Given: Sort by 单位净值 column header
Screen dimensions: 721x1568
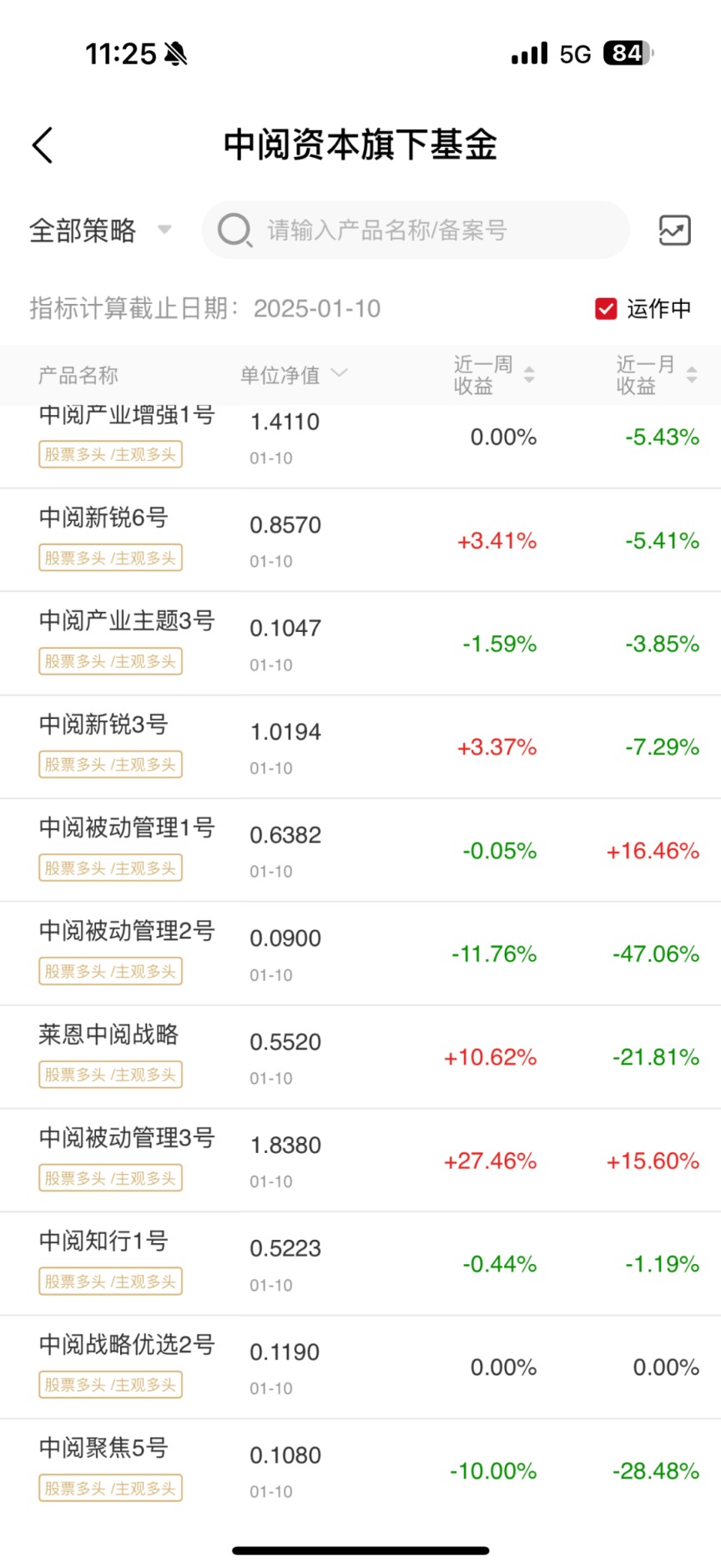Looking at the screenshot, I should pyautogui.click(x=293, y=375).
